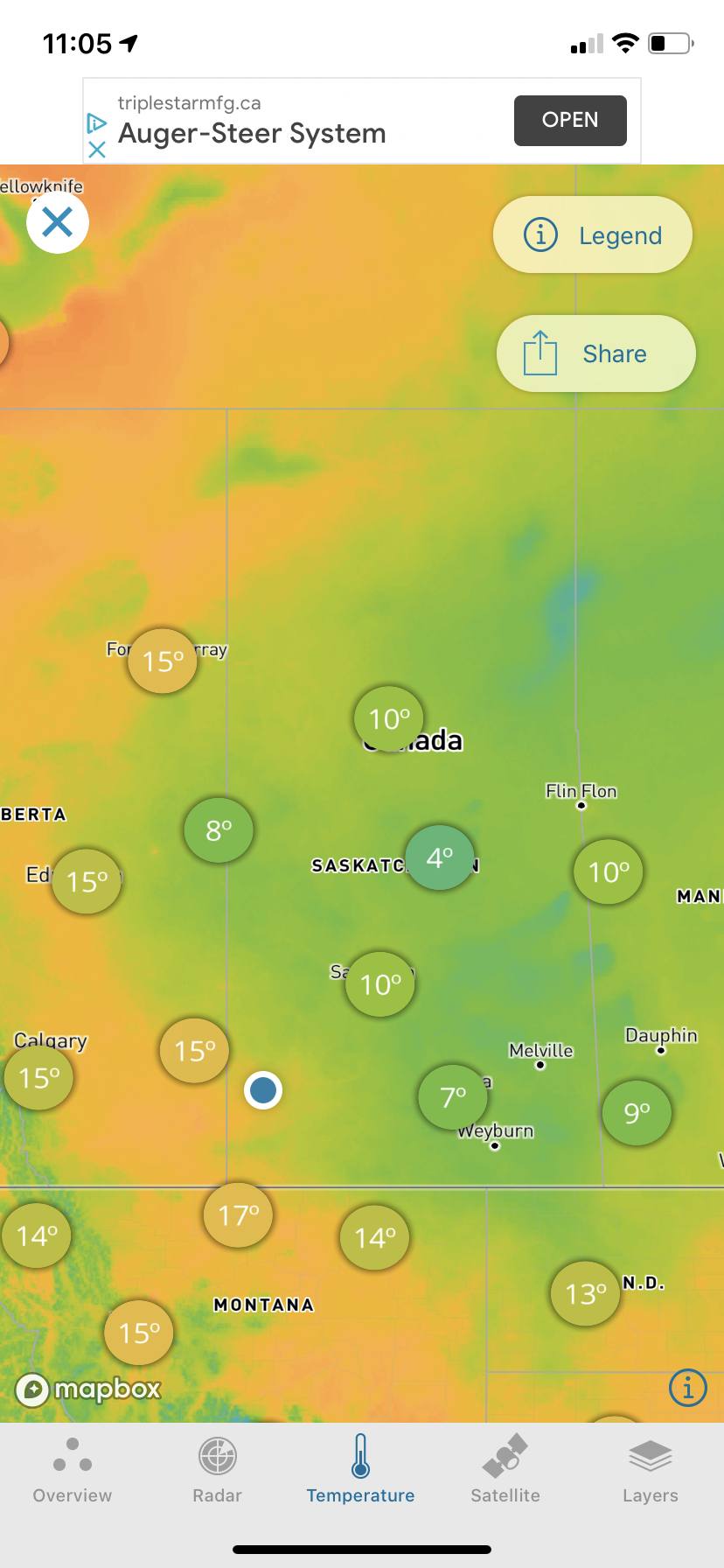Screen dimensions: 724x1568
Task: Tap the 13° marker near N.D.
Action: [x=585, y=1293]
